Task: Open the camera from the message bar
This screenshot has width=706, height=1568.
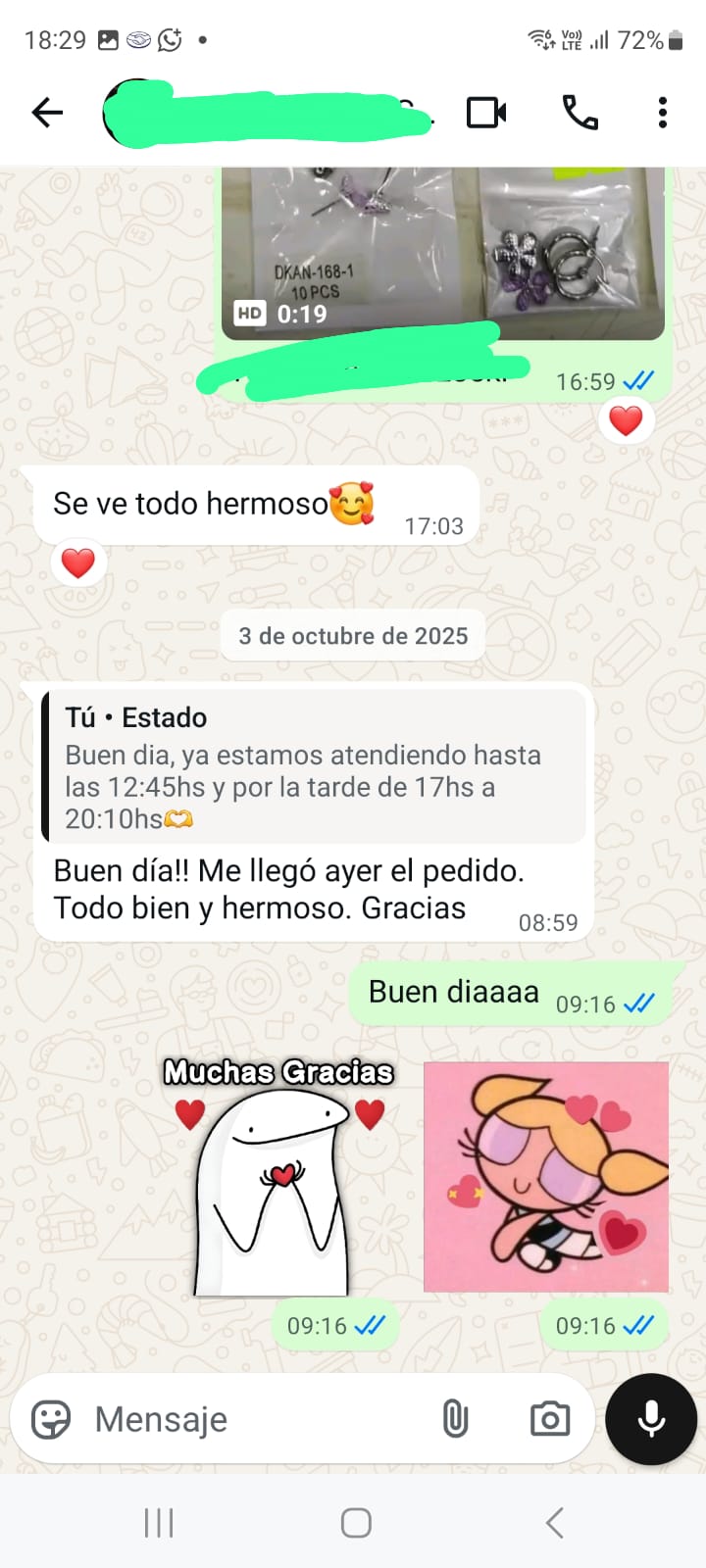Action: coord(549,1418)
